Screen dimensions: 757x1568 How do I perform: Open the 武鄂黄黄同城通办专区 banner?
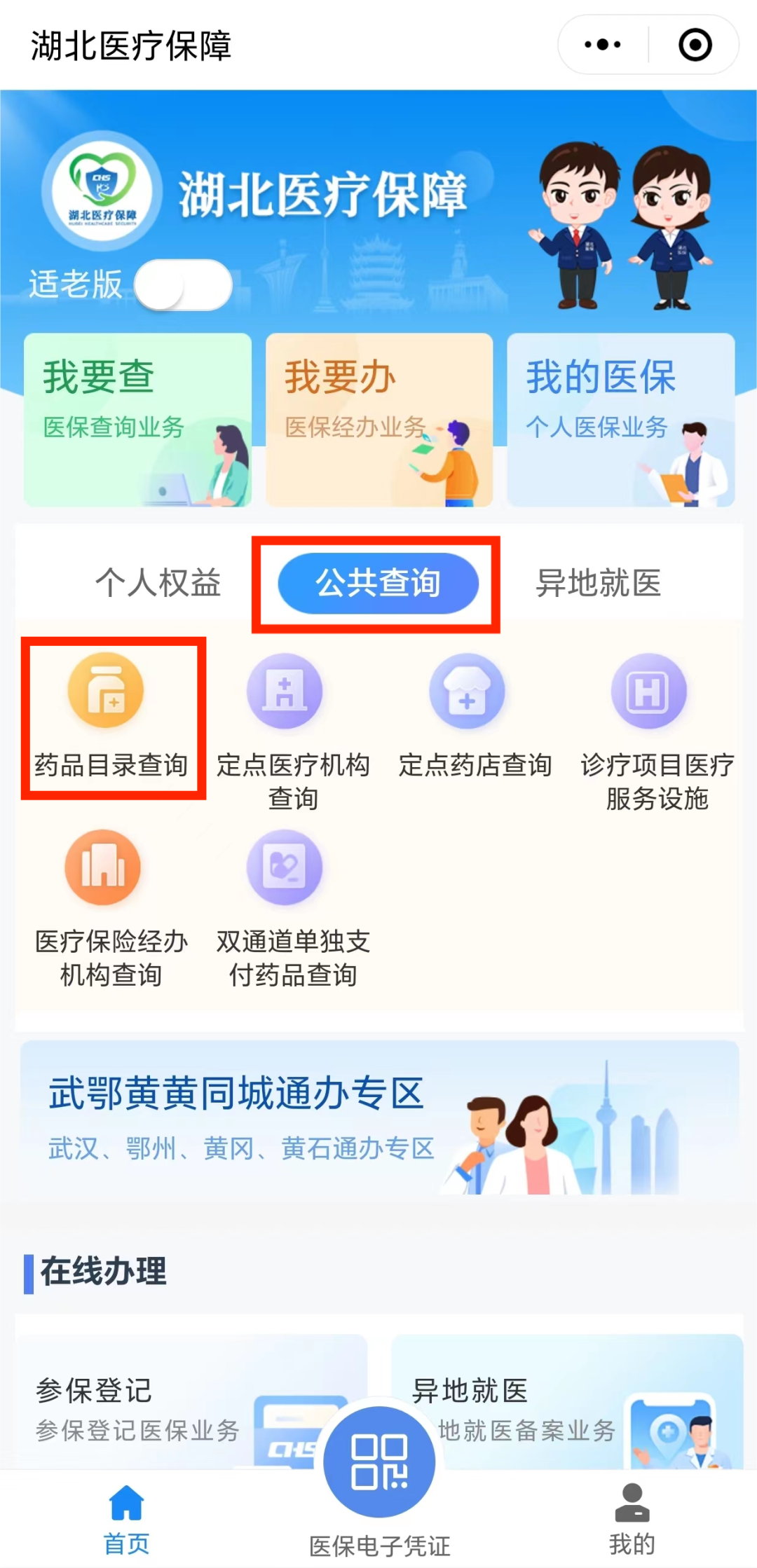coord(378,1117)
